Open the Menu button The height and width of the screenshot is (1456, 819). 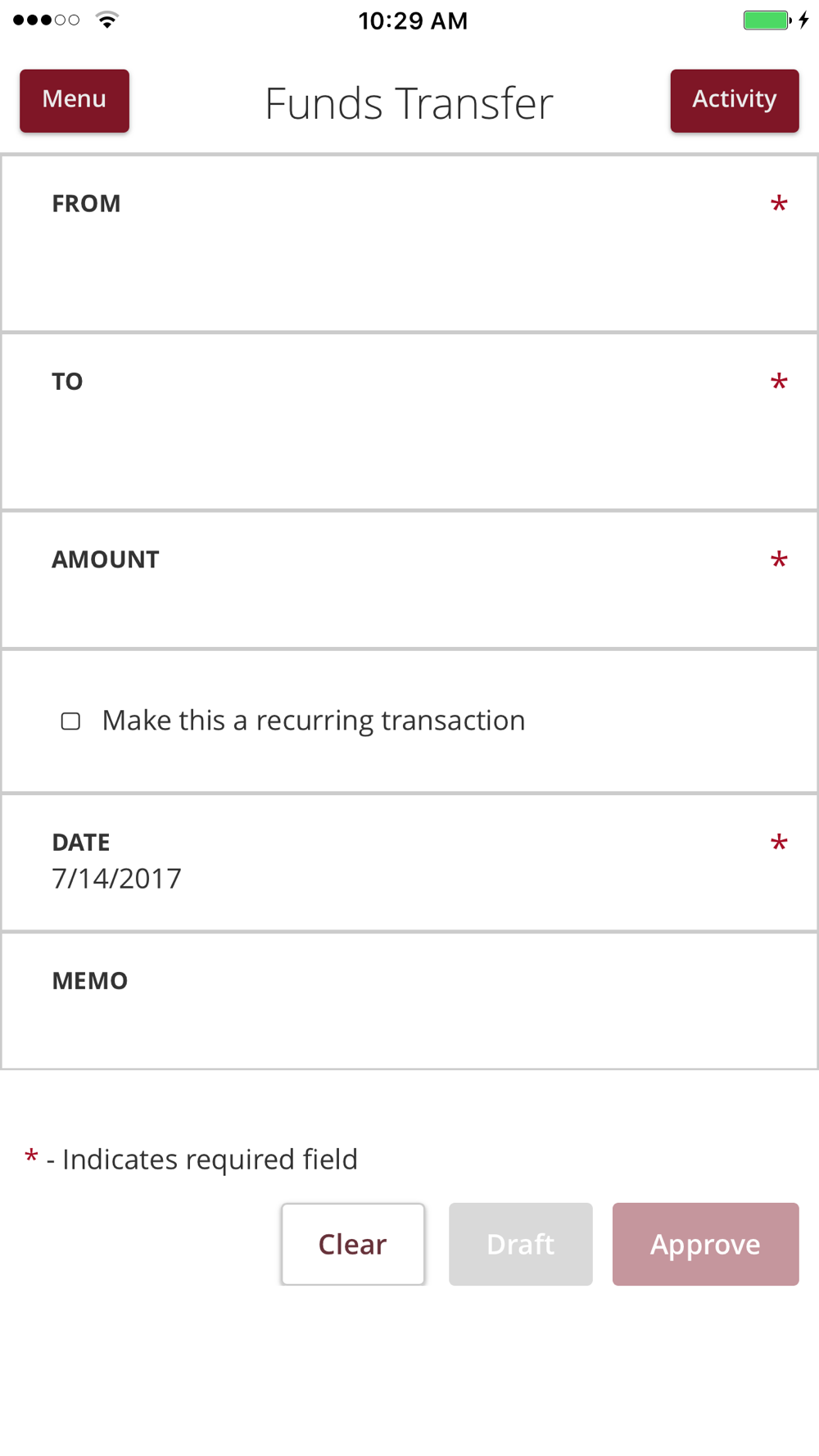(x=75, y=101)
